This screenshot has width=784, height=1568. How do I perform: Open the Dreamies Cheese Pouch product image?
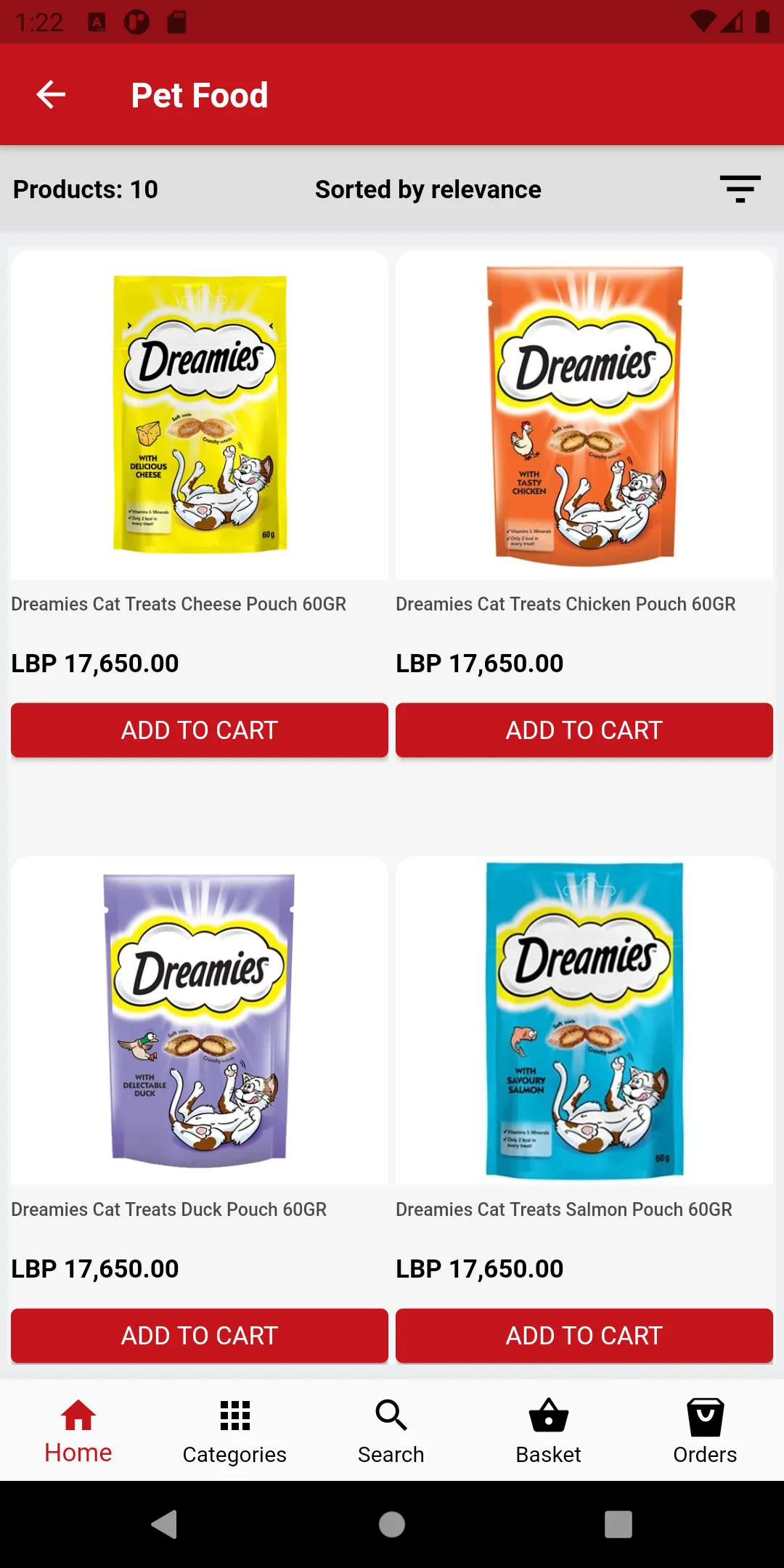200,415
